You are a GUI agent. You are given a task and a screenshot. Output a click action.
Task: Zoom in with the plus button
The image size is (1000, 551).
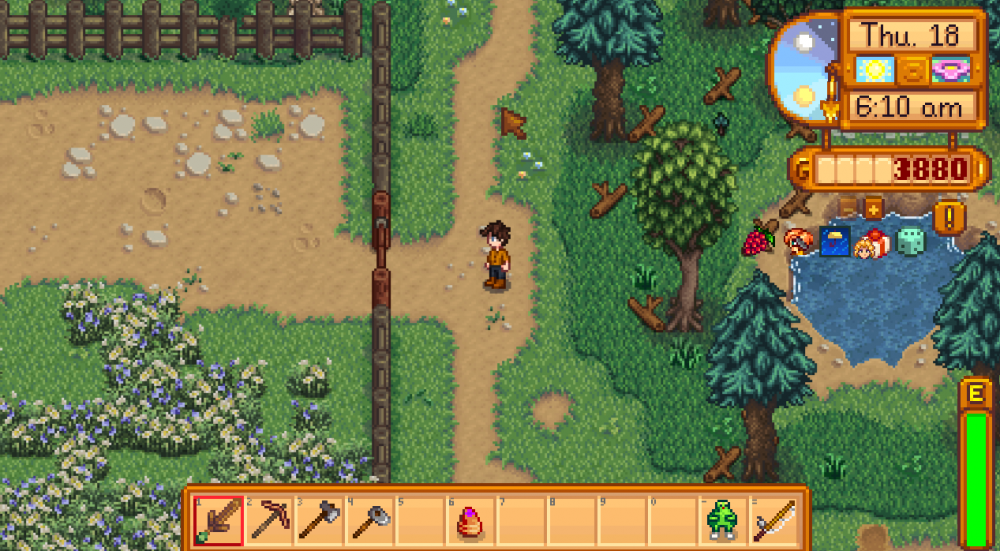pos(874,210)
